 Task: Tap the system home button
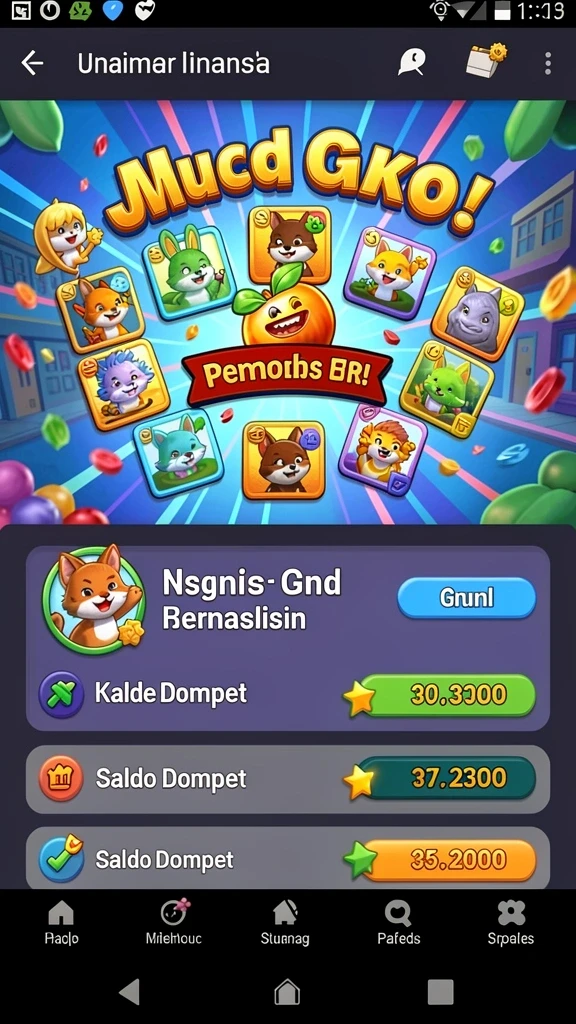[287, 993]
